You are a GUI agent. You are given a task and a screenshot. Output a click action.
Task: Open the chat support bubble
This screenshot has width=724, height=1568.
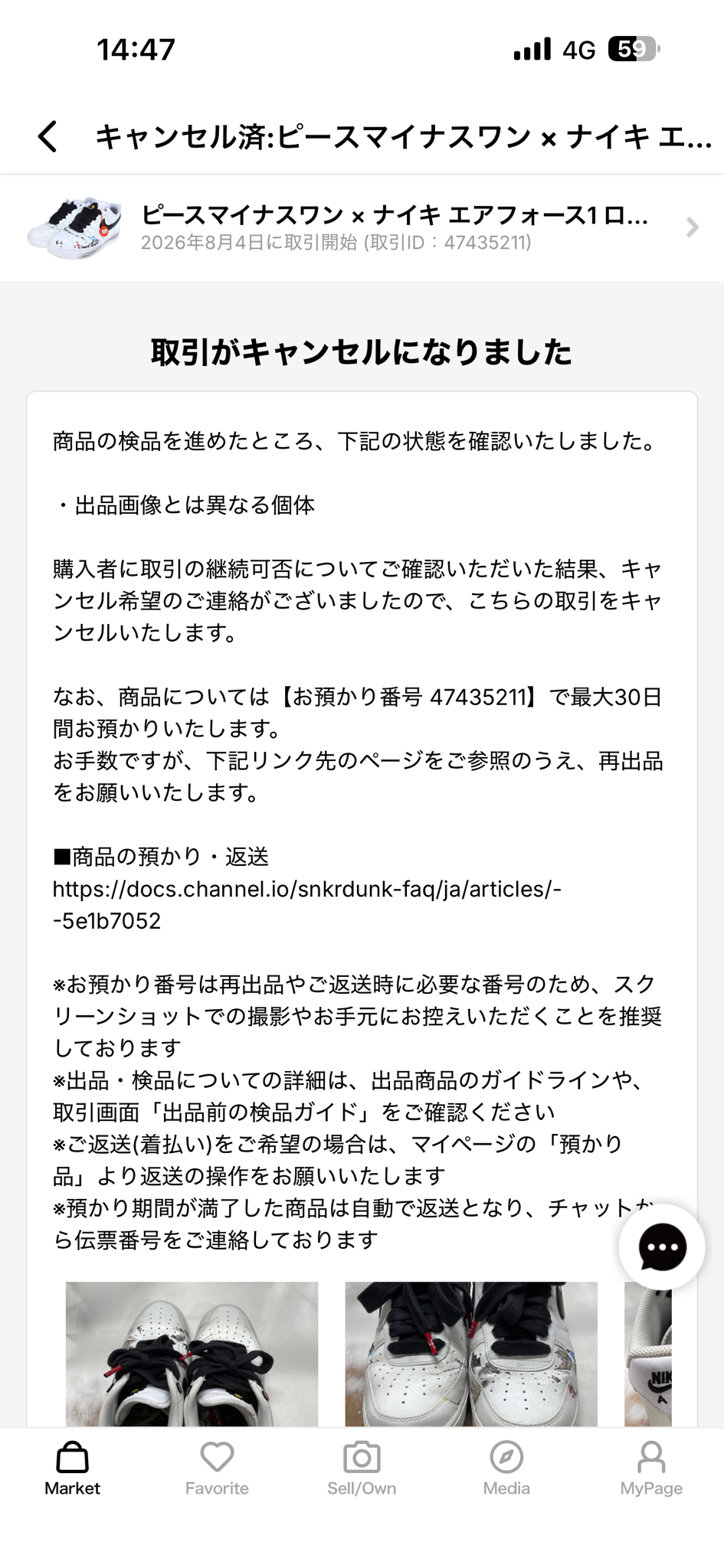pyautogui.click(x=661, y=1247)
